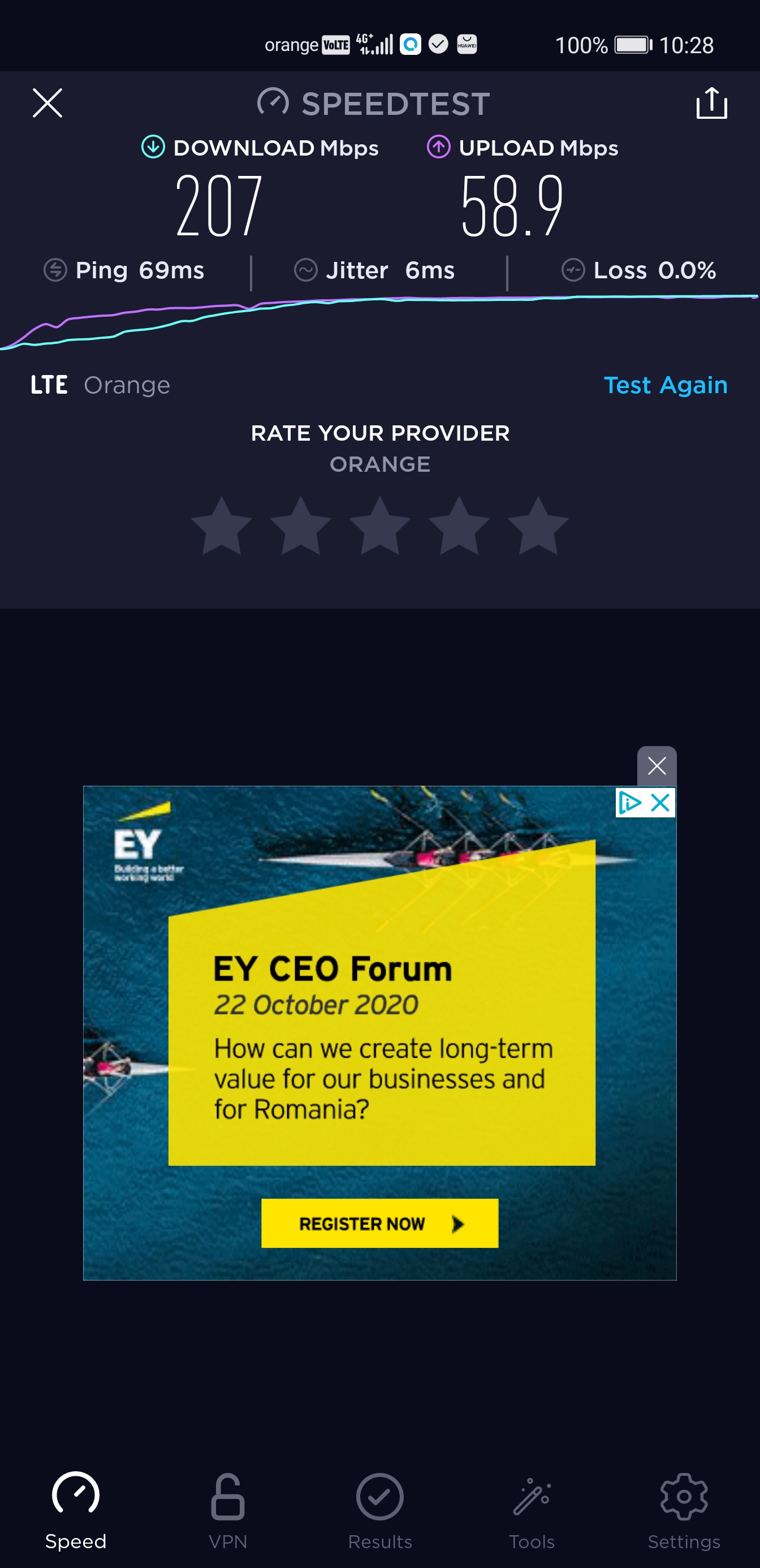Rate Orange one star
Image resolution: width=760 pixels, height=1568 pixels.
[222, 526]
